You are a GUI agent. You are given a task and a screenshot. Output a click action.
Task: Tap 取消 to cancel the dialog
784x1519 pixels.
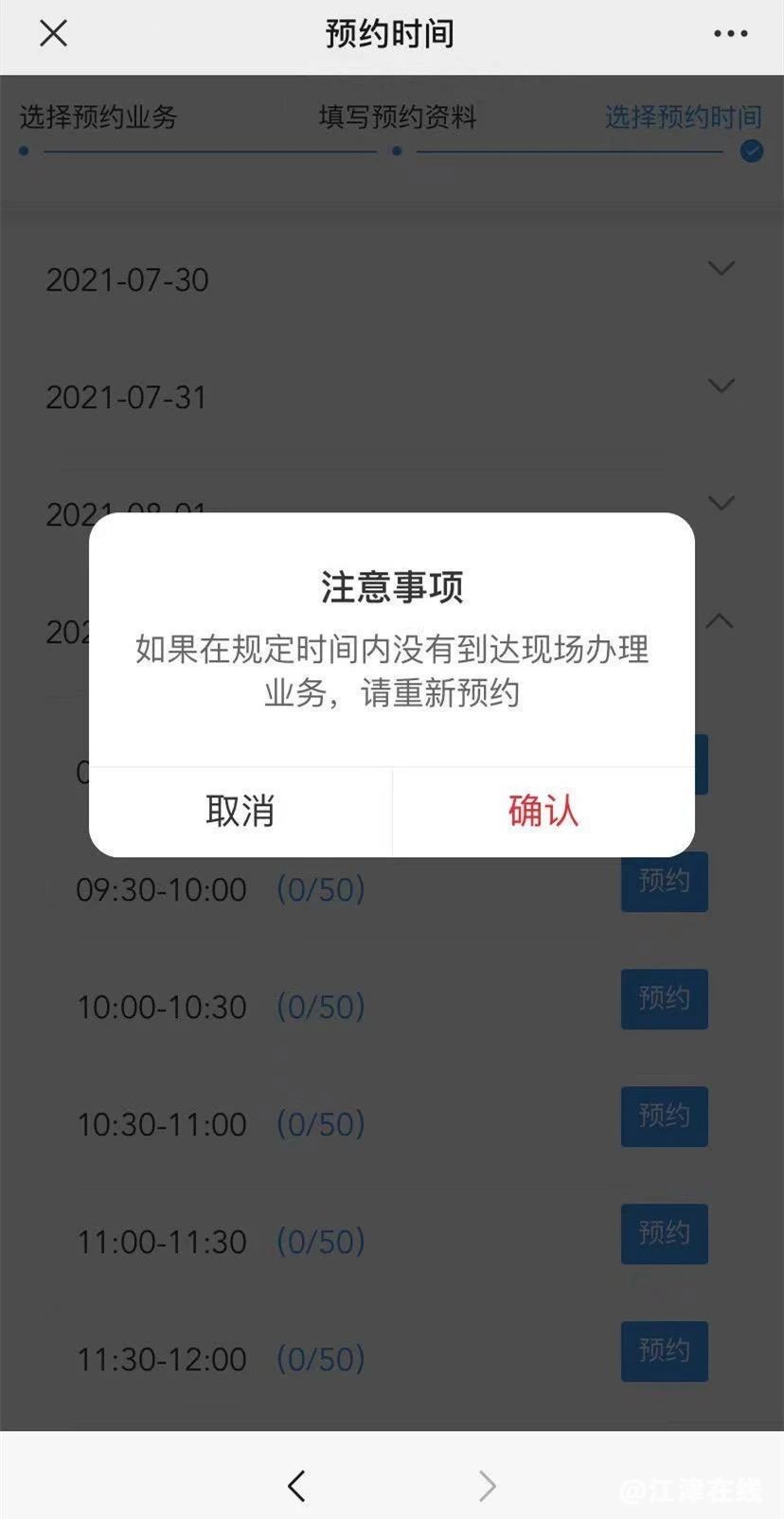click(x=241, y=812)
